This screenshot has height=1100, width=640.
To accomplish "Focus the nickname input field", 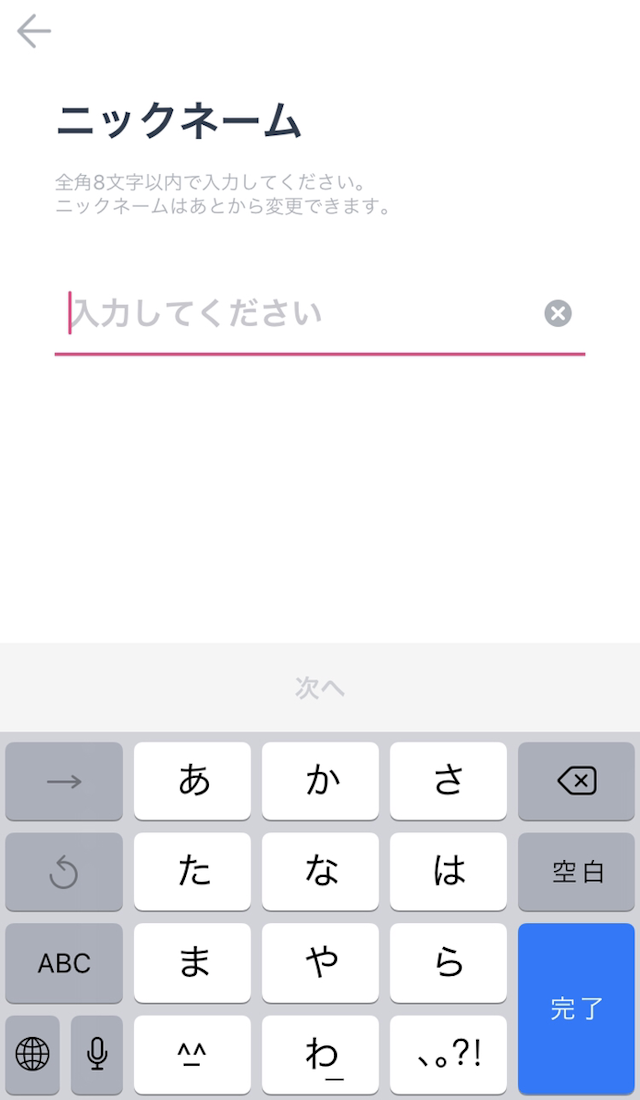I will click(300, 314).
